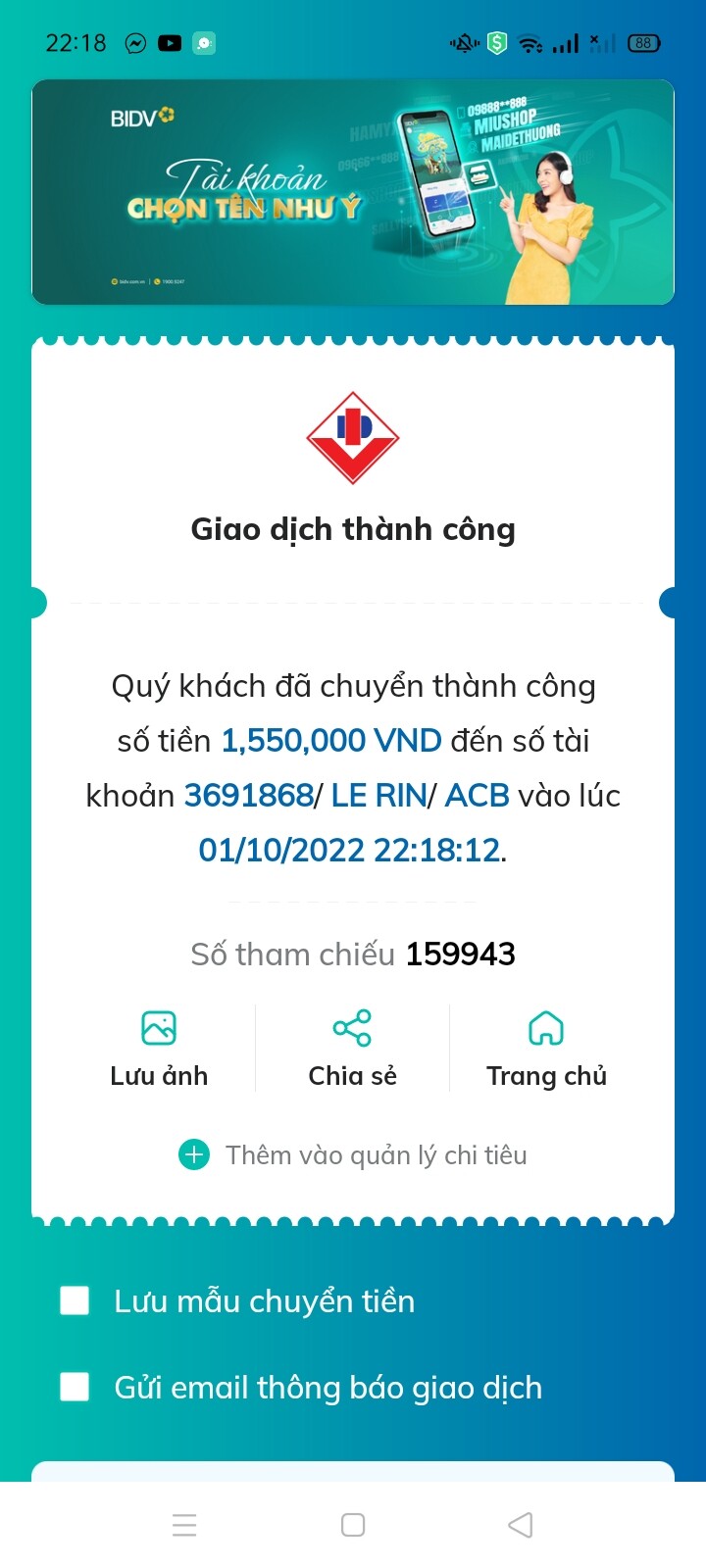Save receipt image with Lưu ảnh
This screenshot has width=706, height=1568.
(159, 1049)
